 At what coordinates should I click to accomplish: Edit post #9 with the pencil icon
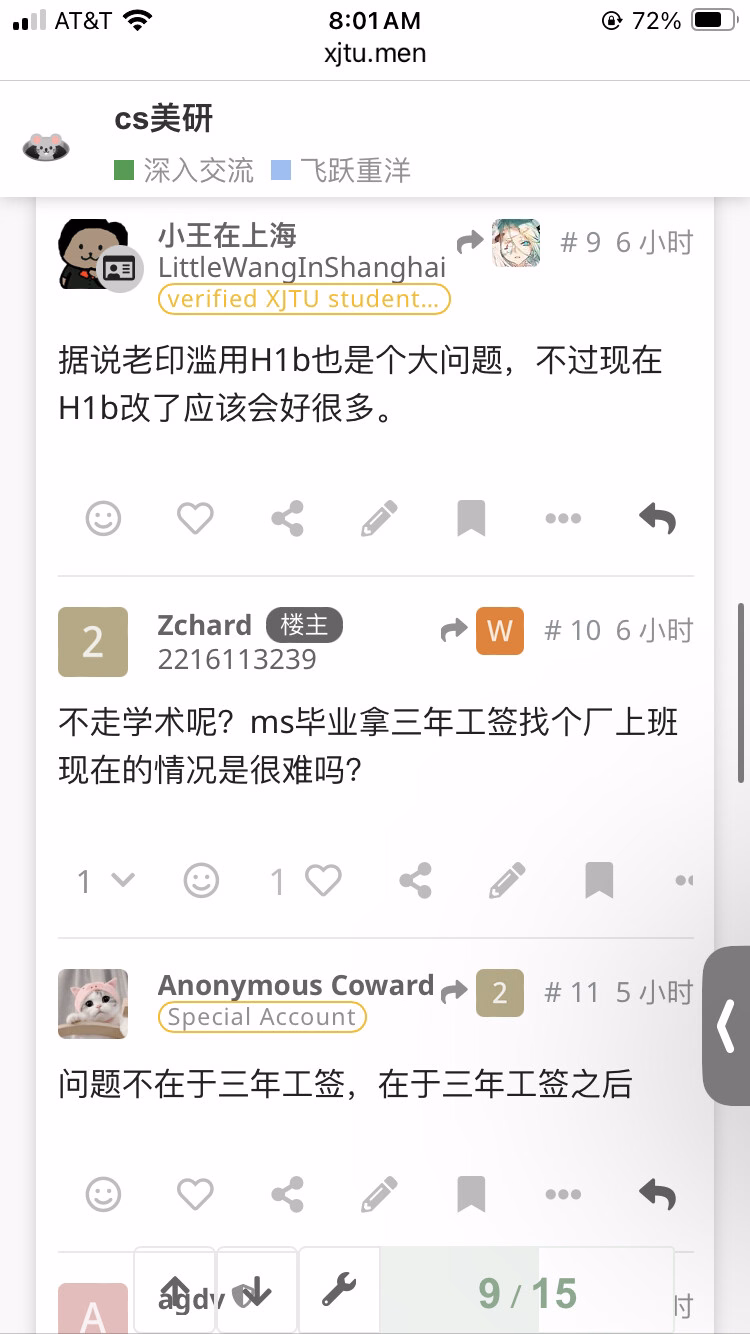(x=379, y=518)
